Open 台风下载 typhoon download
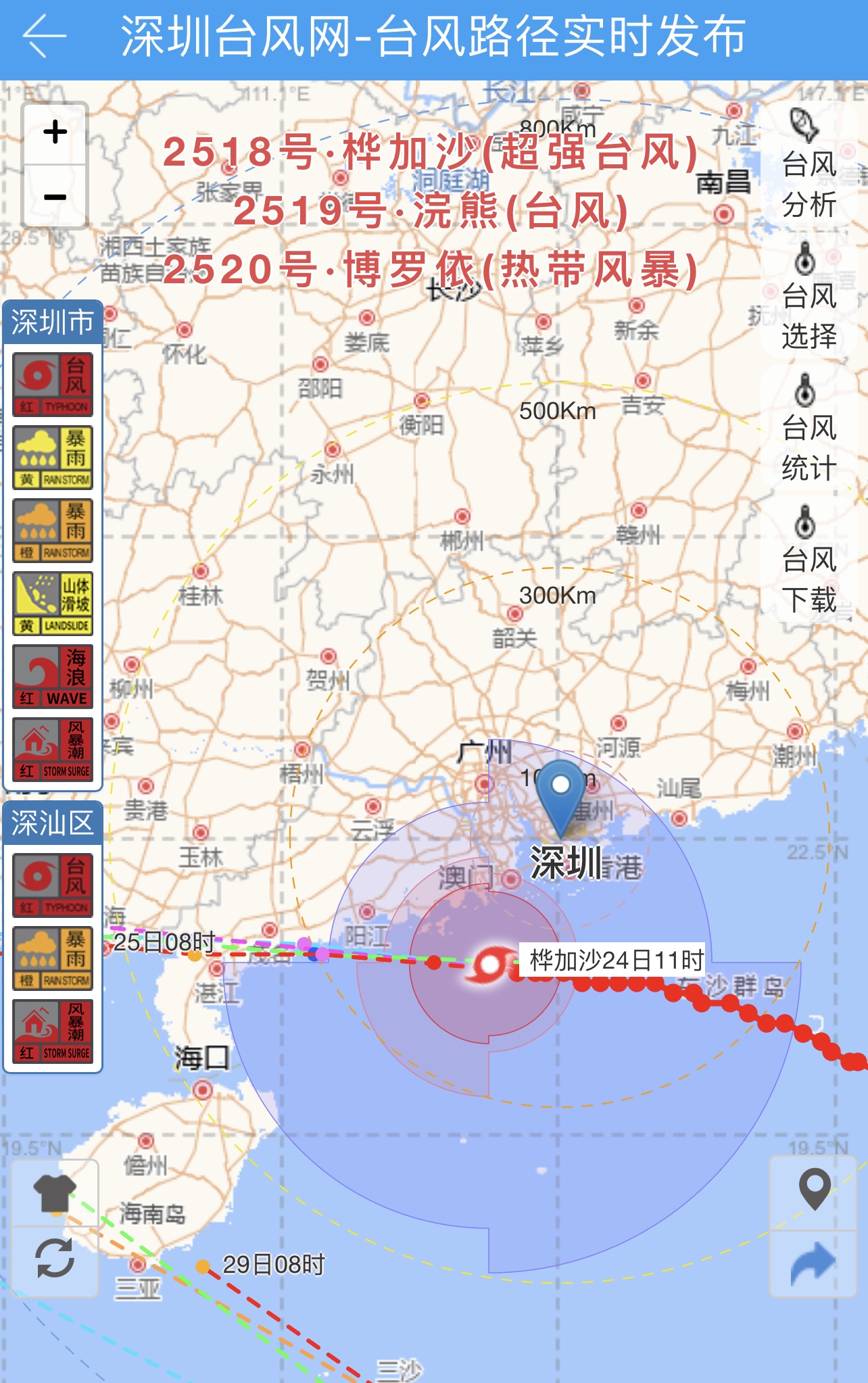Screen dimensions: 868x1383 click(x=809, y=560)
